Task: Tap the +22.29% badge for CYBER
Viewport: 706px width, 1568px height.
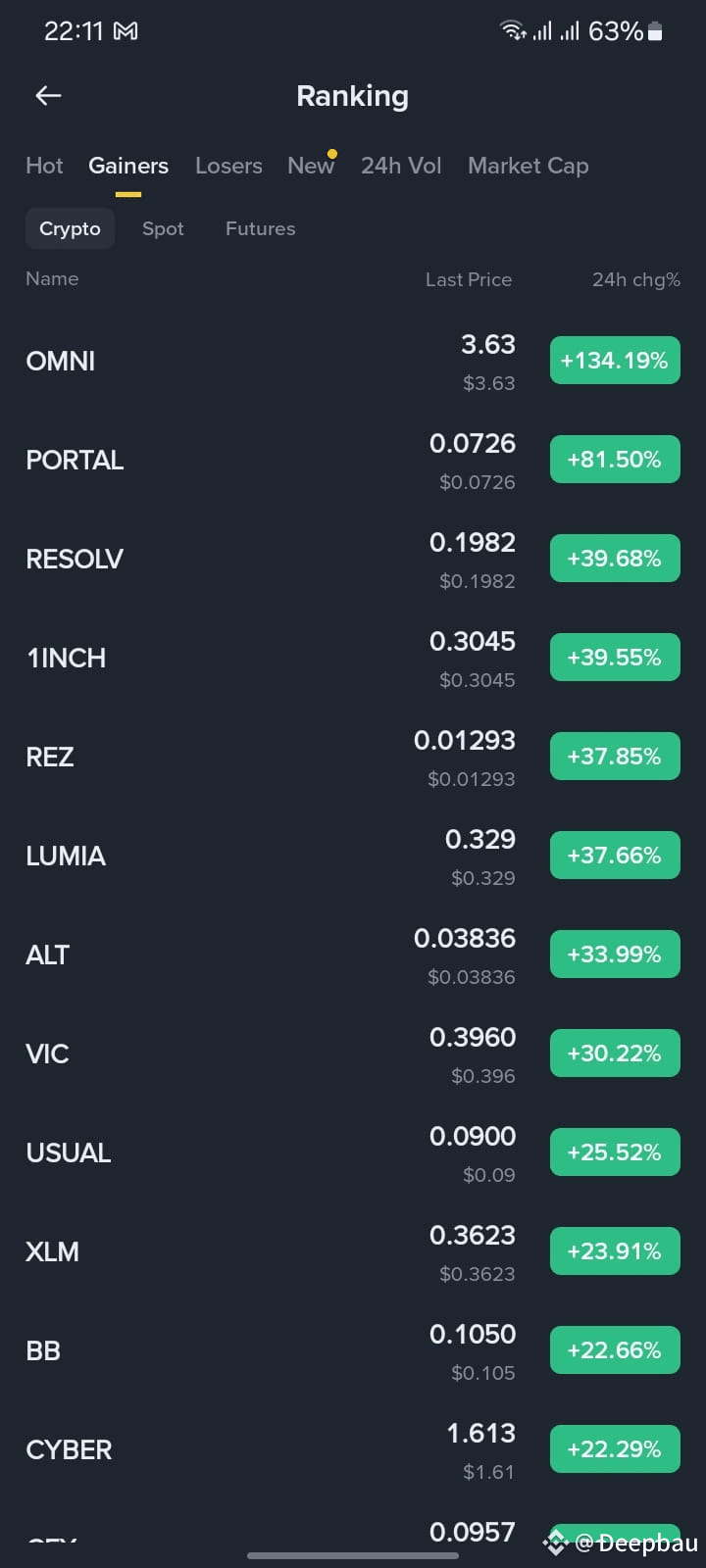Action: [615, 1449]
